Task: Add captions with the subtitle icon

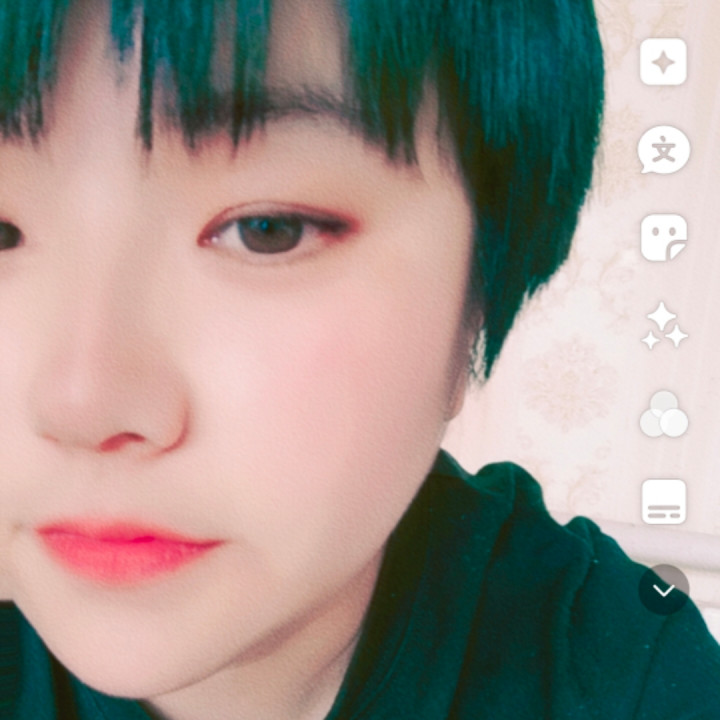Action: [663, 502]
